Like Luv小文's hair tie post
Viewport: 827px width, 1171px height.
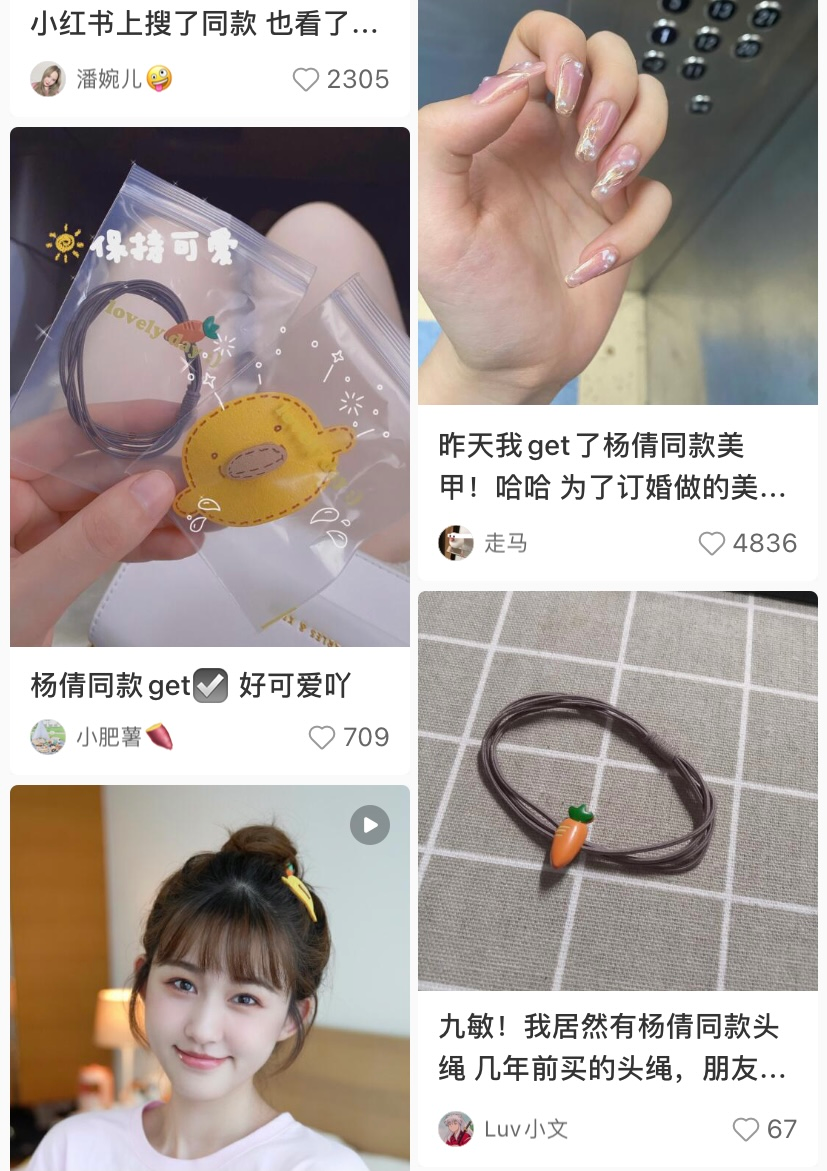coord(746,1130)
